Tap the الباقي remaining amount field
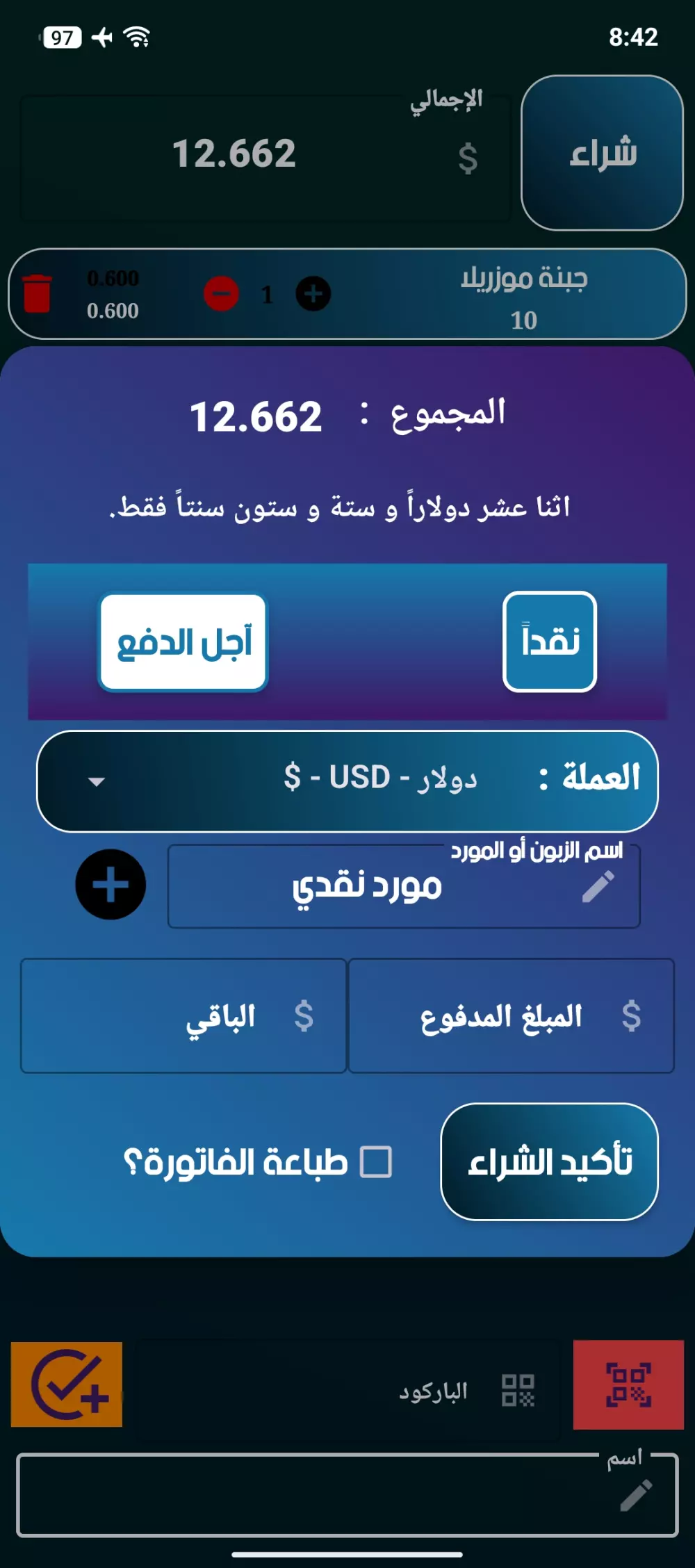This screenshot has width=695, height=1568. [183, 1016]
